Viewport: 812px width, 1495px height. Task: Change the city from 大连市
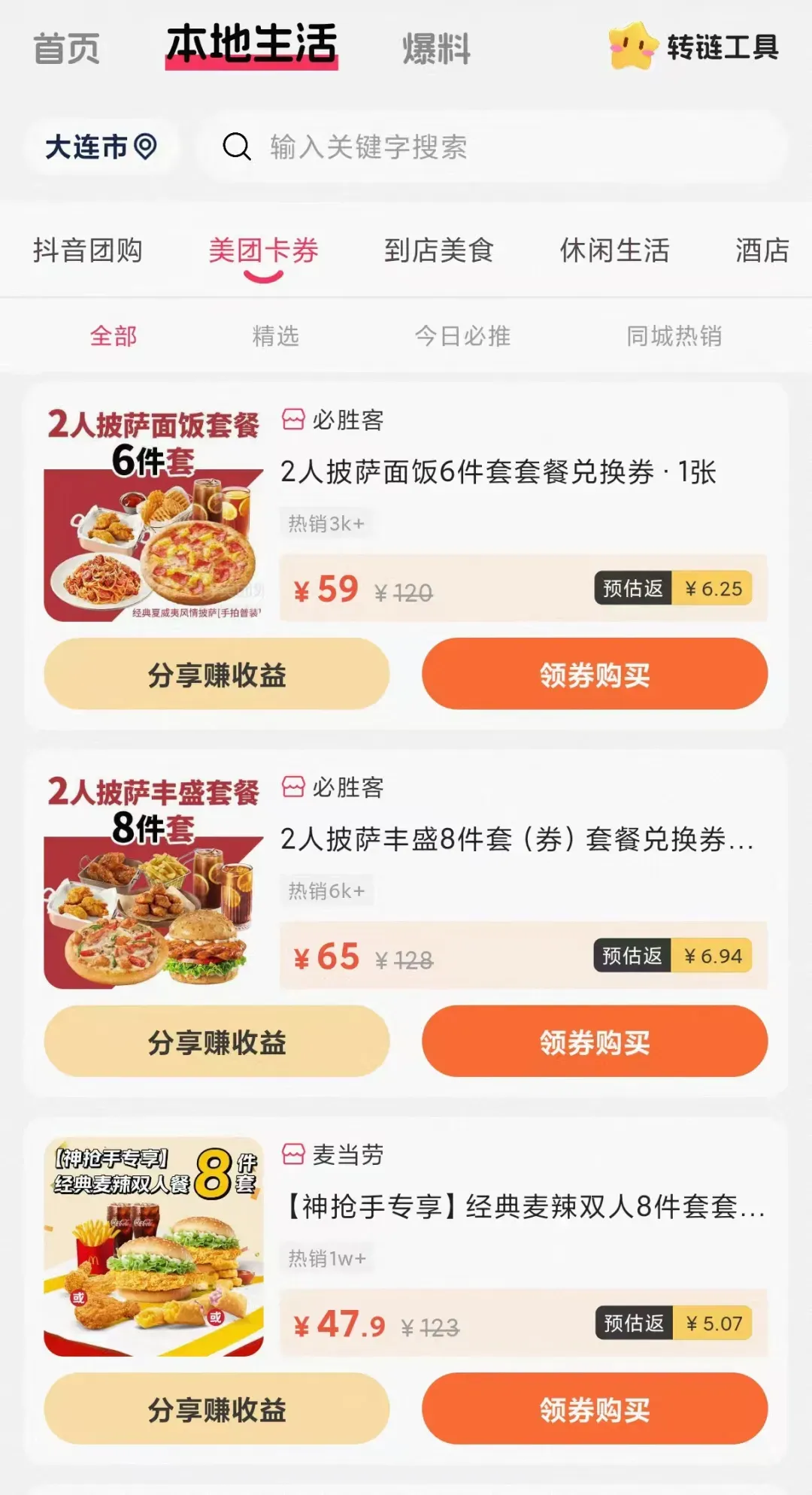click(101, 147)
